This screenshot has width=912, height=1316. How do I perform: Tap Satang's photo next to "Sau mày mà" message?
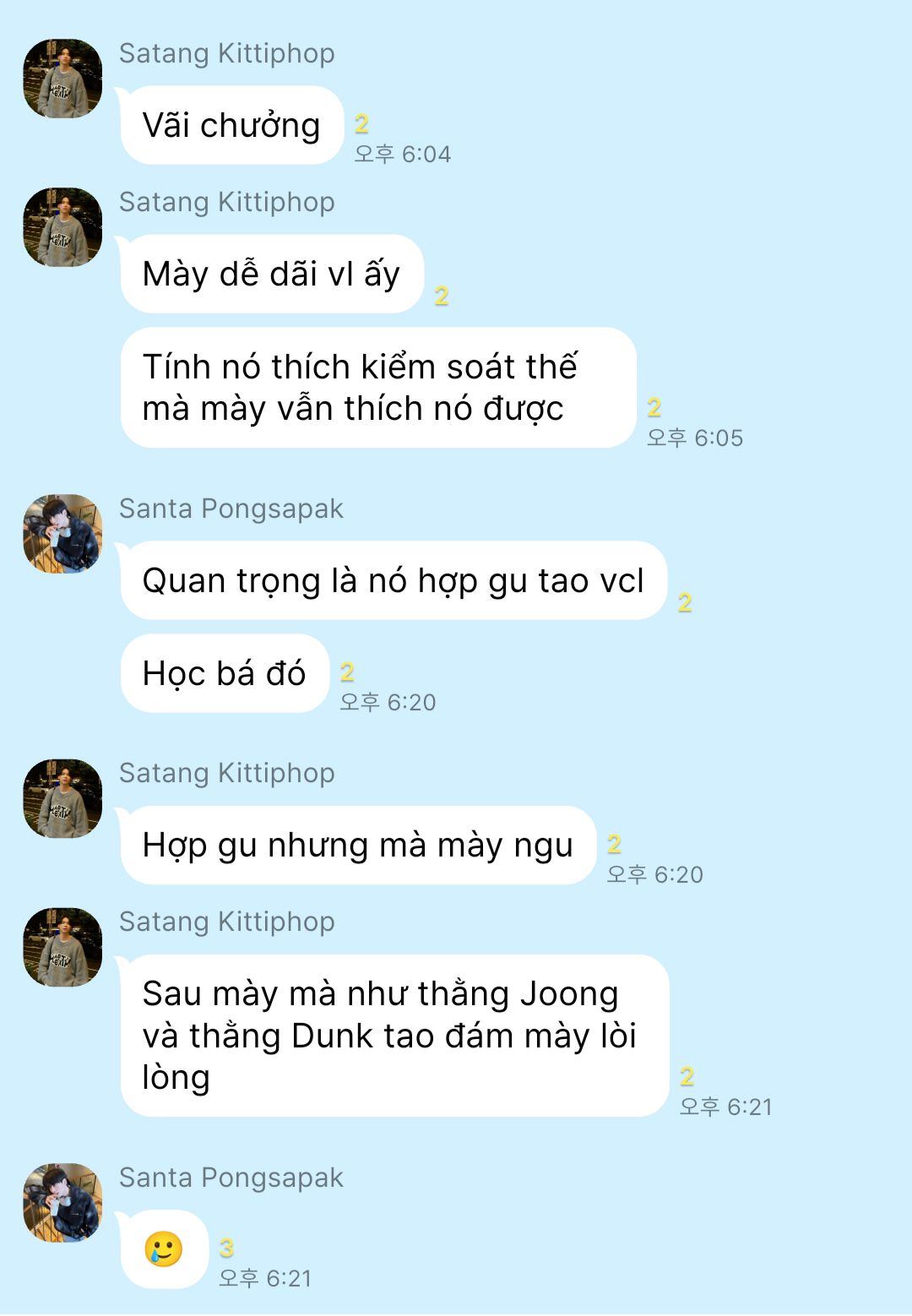coord(62,947)
